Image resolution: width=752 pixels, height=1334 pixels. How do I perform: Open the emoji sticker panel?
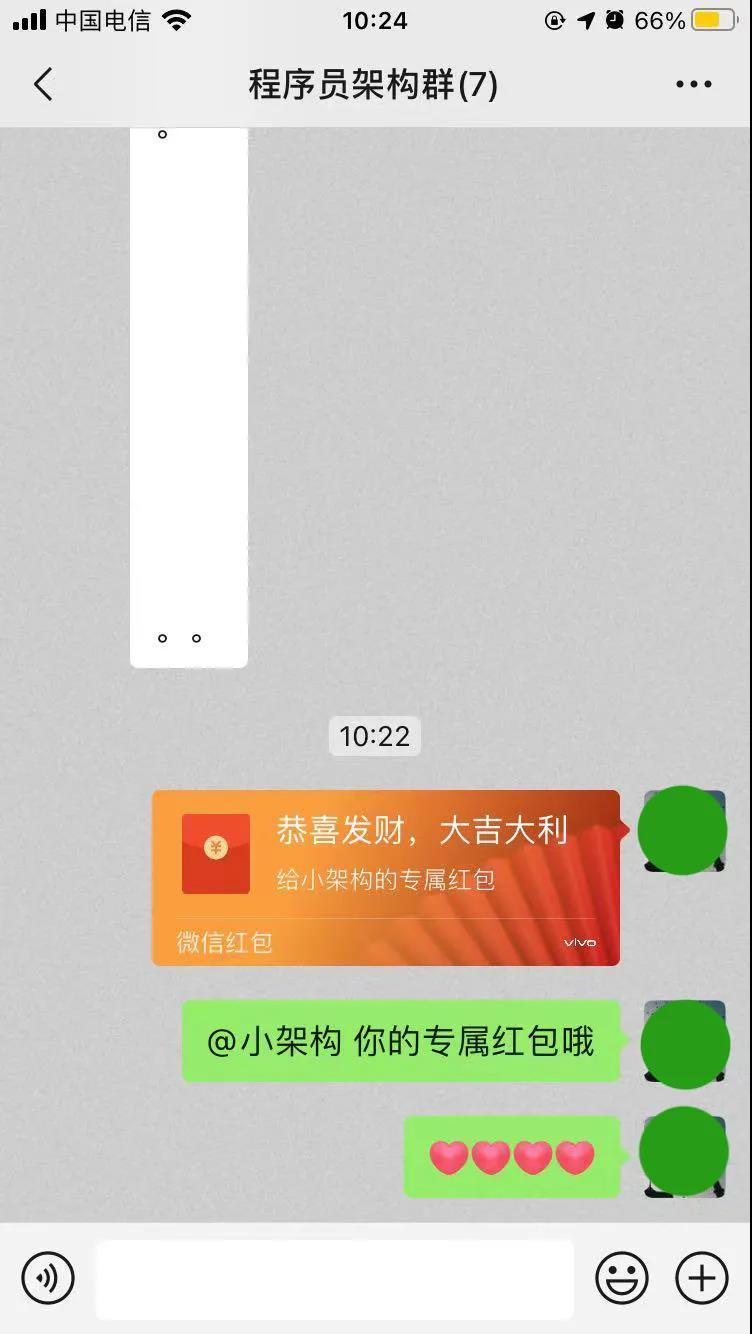click(621, 1277)
